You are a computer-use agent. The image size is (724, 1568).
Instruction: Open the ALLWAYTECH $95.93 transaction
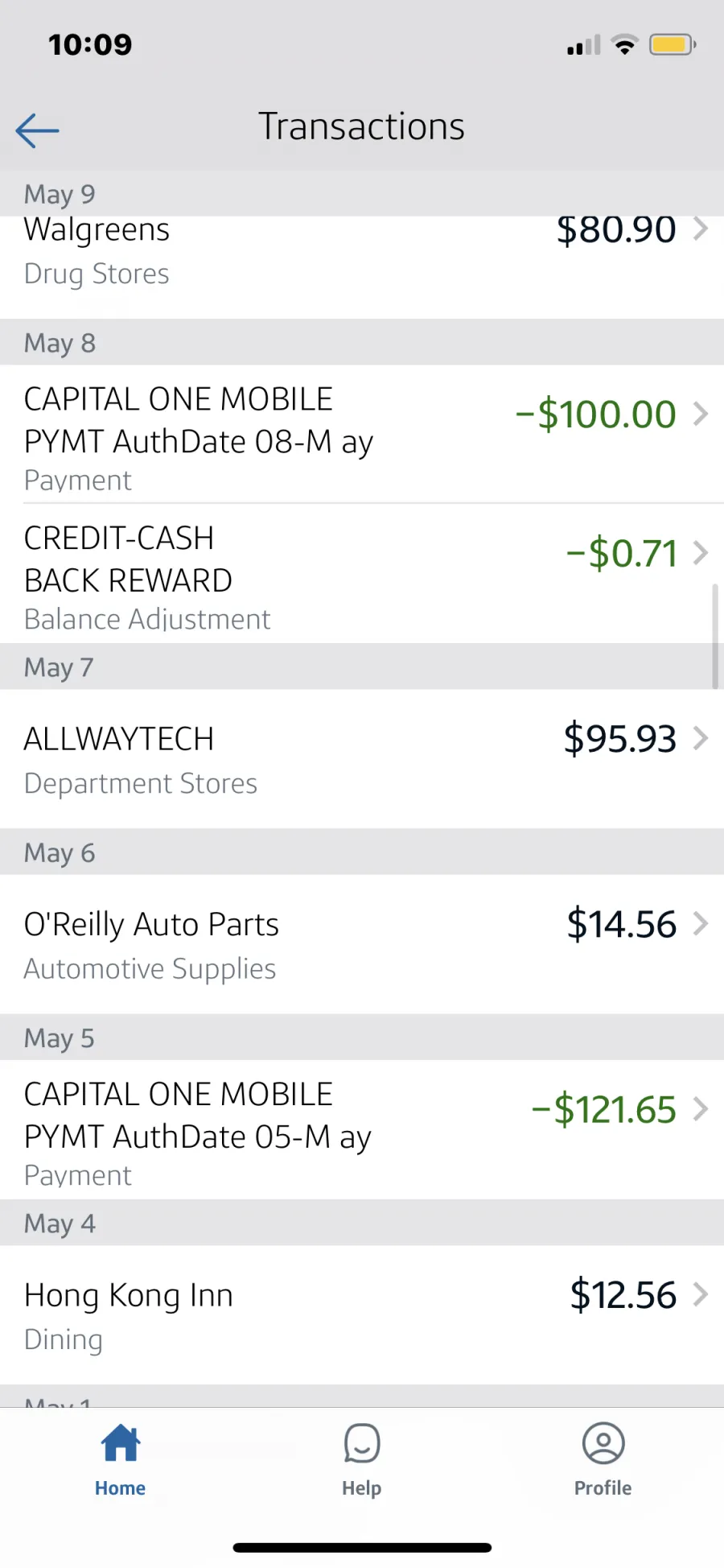click(362, 758)
